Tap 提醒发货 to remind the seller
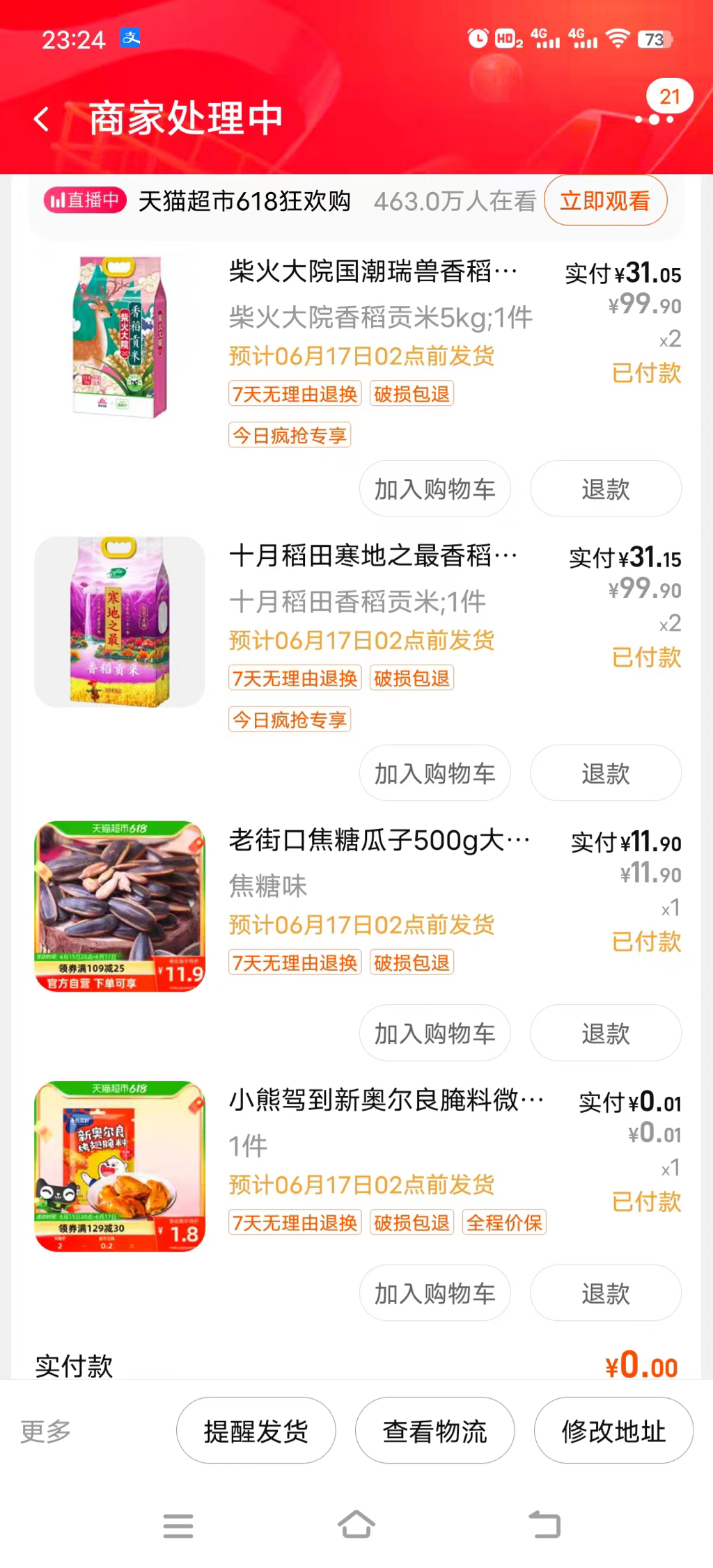Image resolution: width=713 pixels, height=1568 pixels. [x=256, y=1431]
